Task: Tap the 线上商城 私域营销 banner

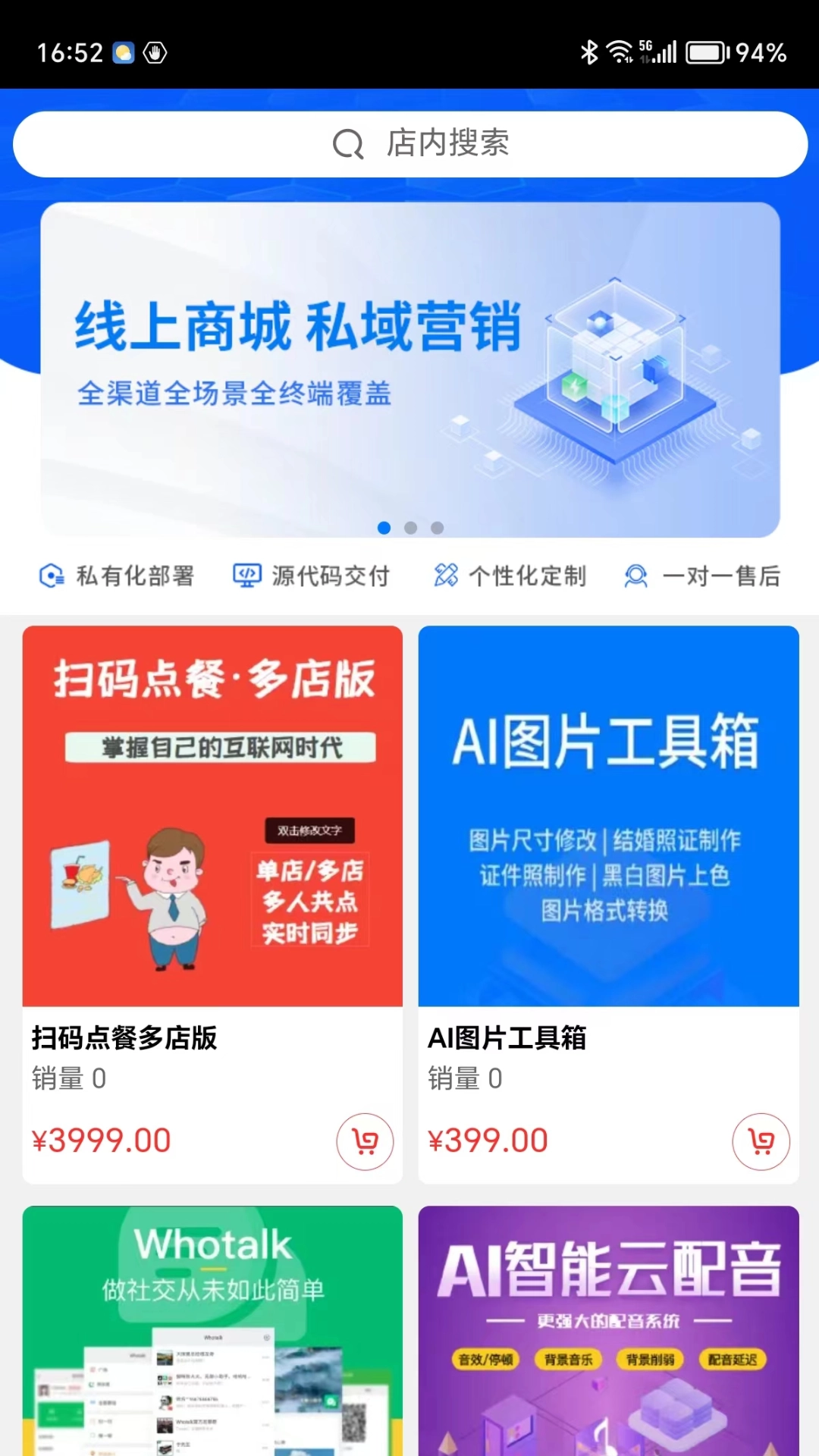Action: click(x=409, y=356)
